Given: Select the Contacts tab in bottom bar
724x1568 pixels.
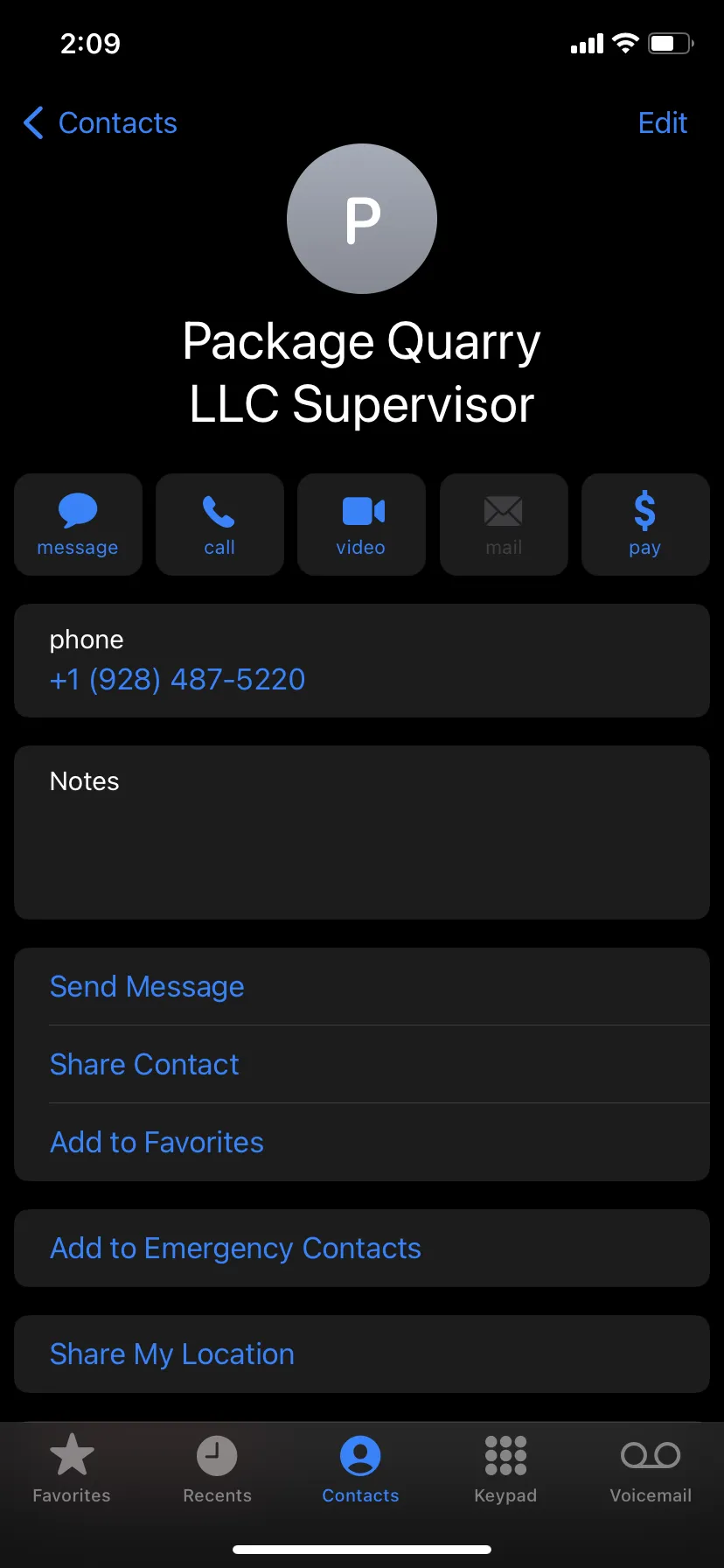Looking at the screenshot, I should point(360,1469).
